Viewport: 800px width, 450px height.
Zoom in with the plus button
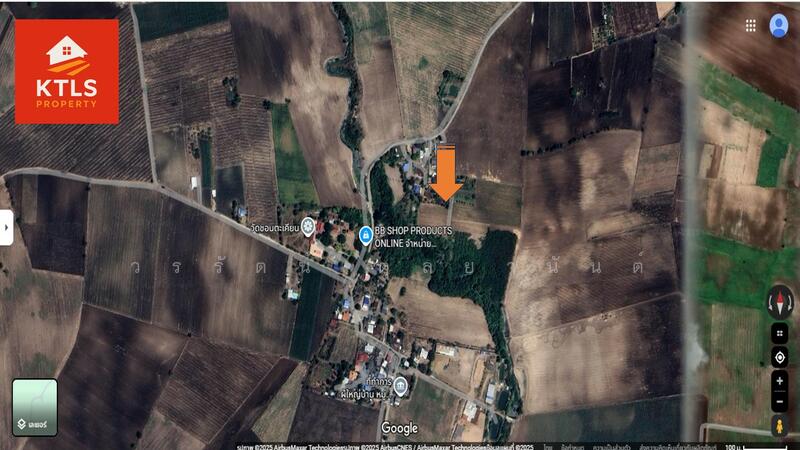coord(780,381)
